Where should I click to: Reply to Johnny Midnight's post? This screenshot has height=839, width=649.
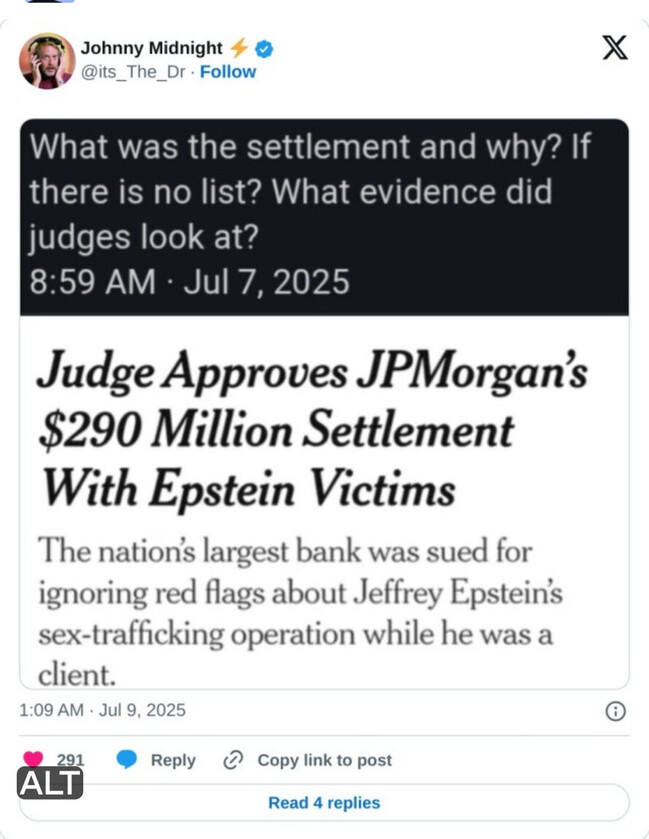[156, 760]
